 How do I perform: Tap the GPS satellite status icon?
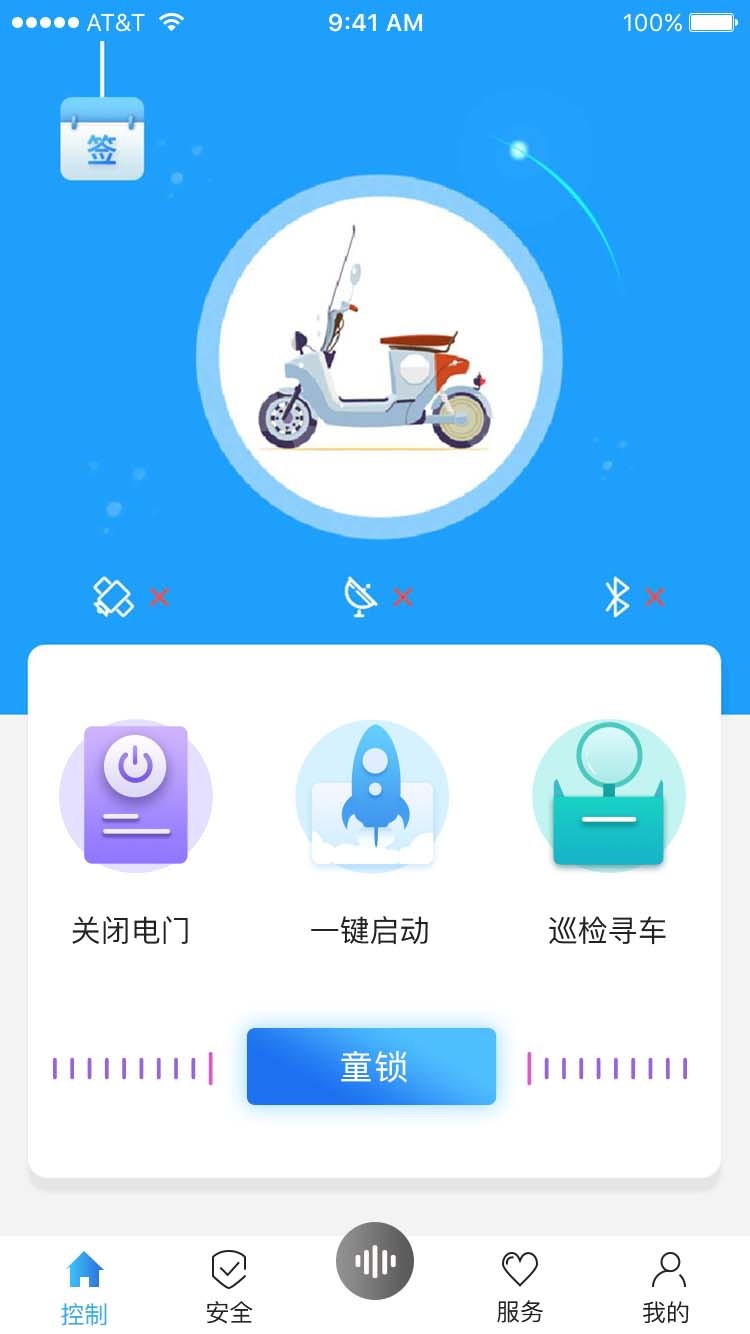[113, 597]
